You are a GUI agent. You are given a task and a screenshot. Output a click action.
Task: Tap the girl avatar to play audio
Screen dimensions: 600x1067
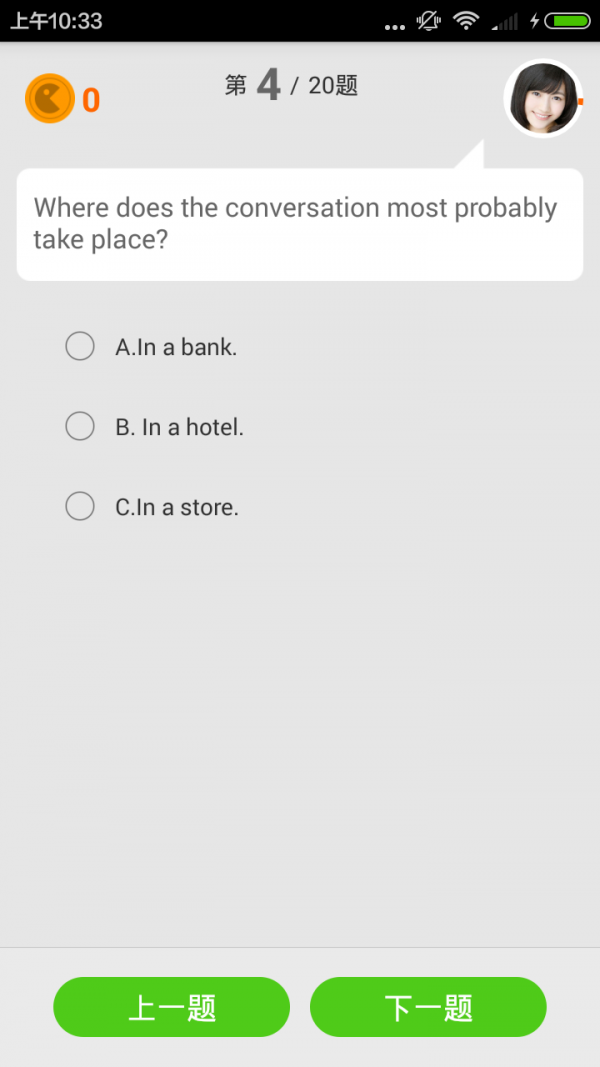click(x=542, y=99)
